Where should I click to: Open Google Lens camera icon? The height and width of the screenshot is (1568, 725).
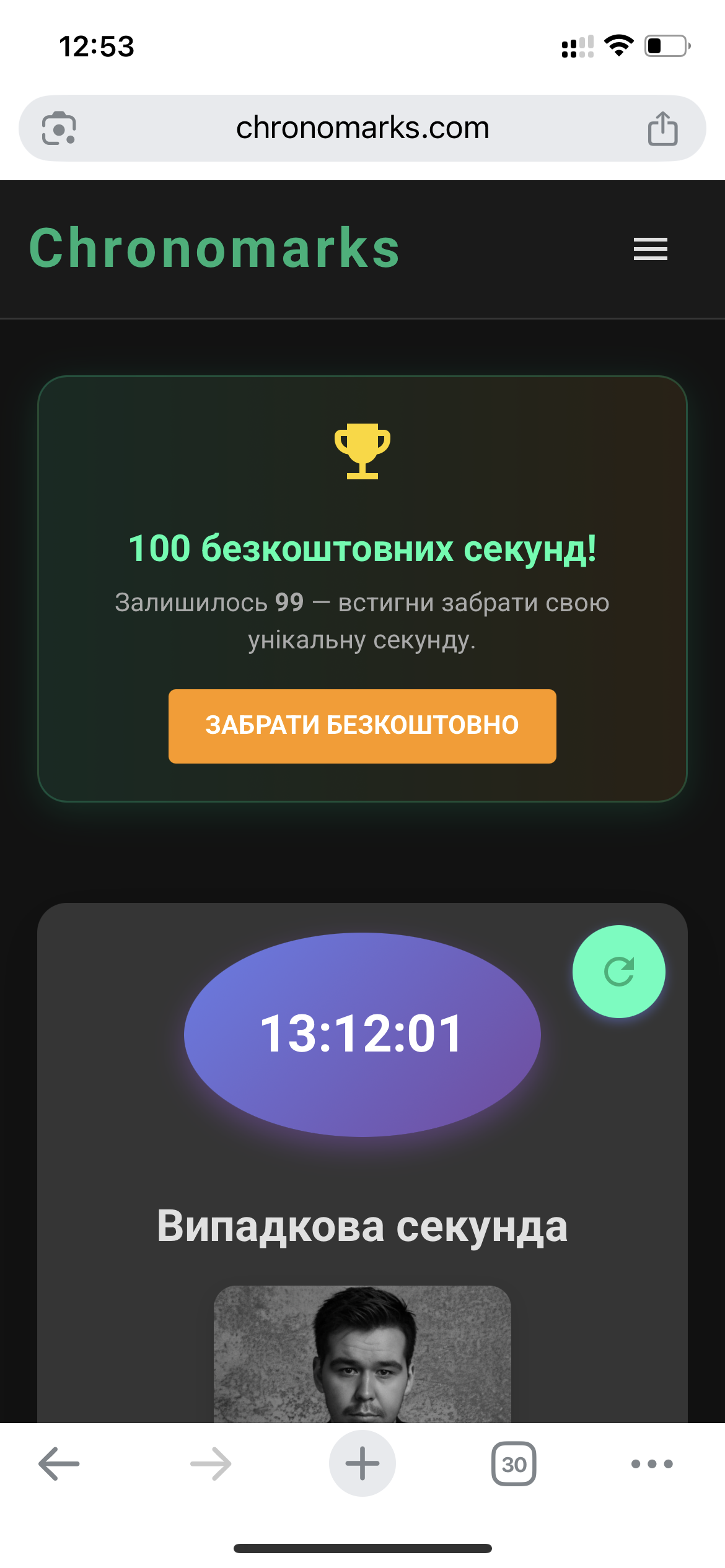(x=59, y=129)
